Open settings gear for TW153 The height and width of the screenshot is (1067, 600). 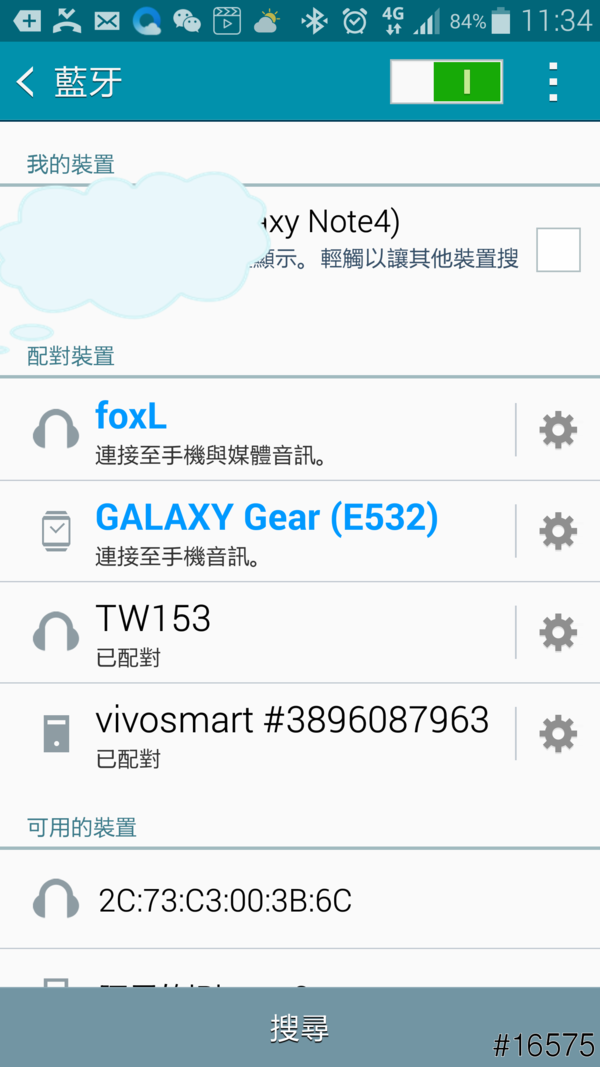coord(557,633)
